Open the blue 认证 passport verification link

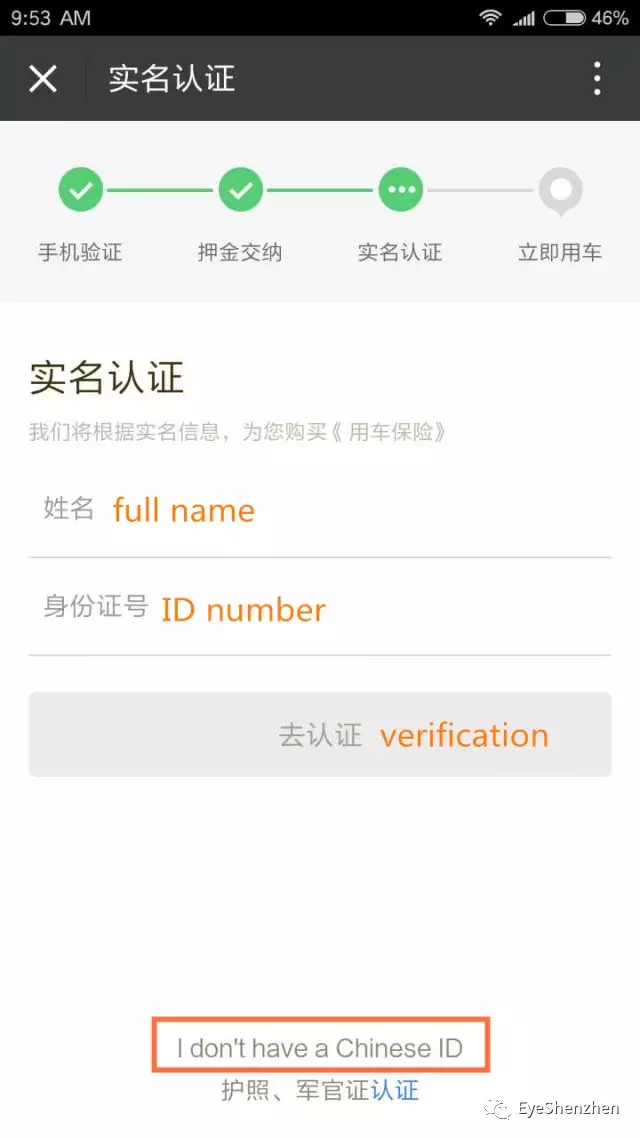(395, 1090)
